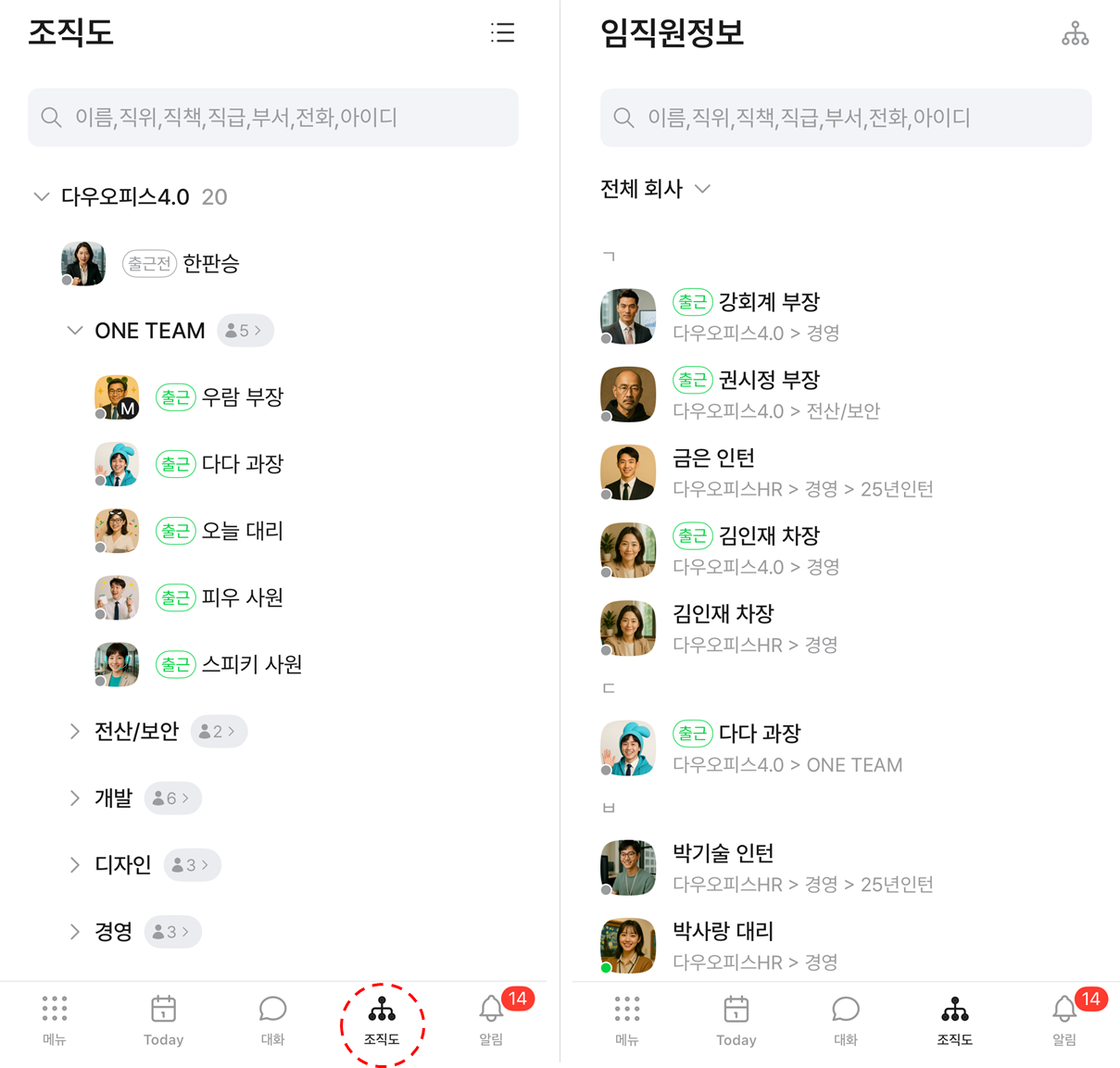Open the ONE TEAM member count chip
This screenshot has width=1120, height=1068.
245,331
